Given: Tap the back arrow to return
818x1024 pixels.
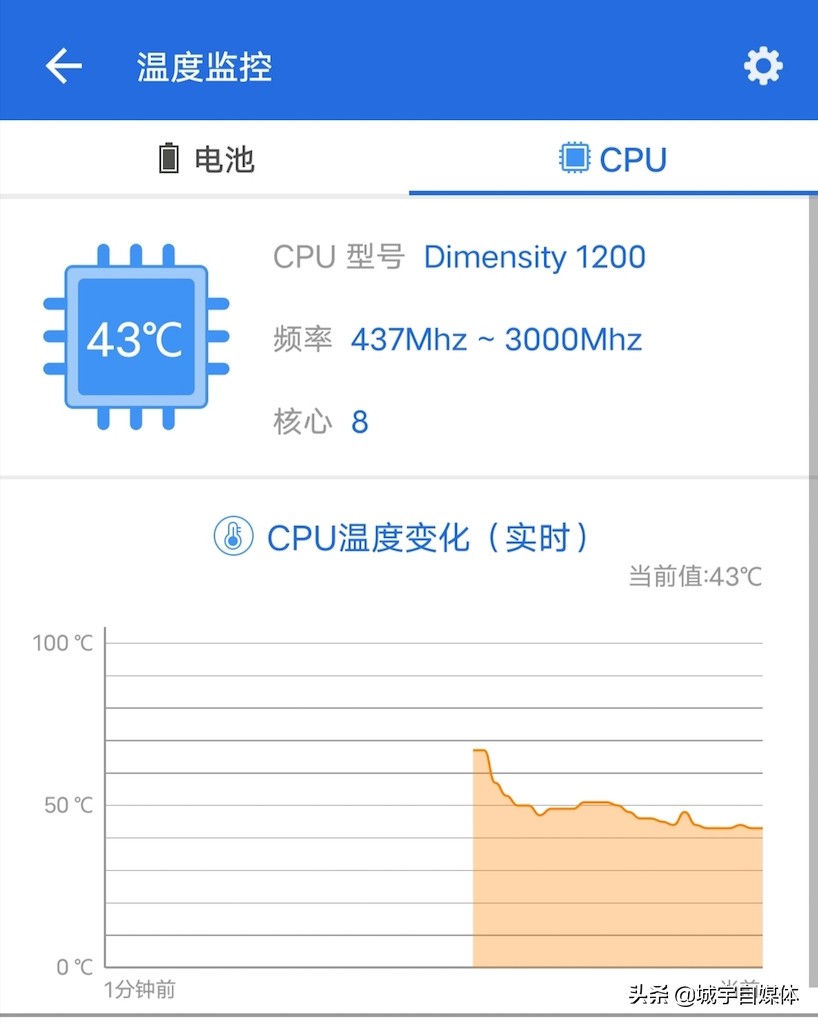Looking at the screenshot, I should click(62, 65).
